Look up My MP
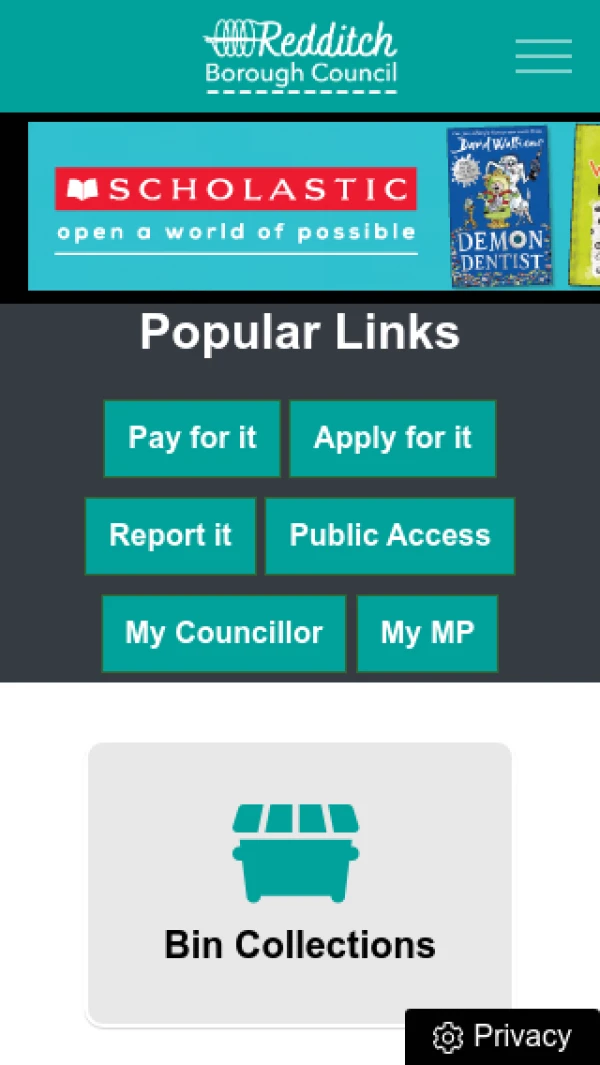The height and width of the screenshot is (1065, 600). [427, 633]
